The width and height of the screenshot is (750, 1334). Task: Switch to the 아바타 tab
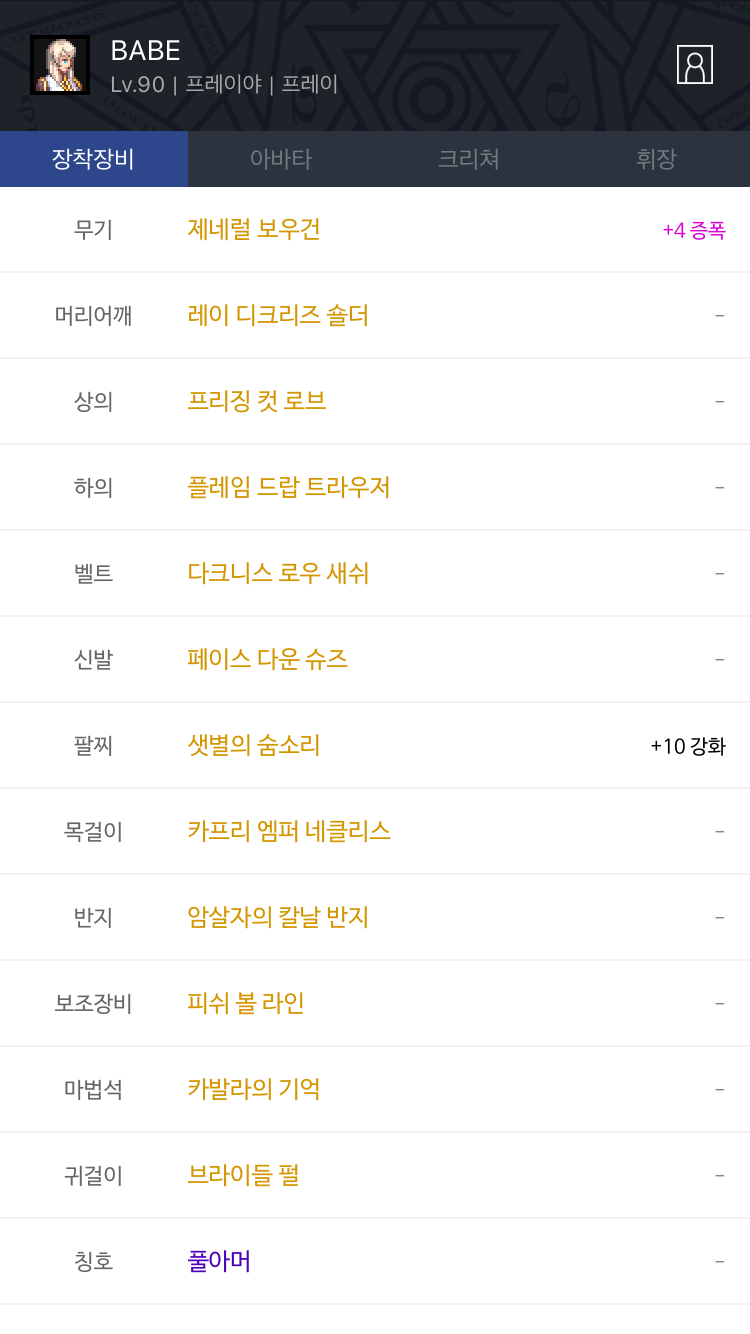click(281, 159)
